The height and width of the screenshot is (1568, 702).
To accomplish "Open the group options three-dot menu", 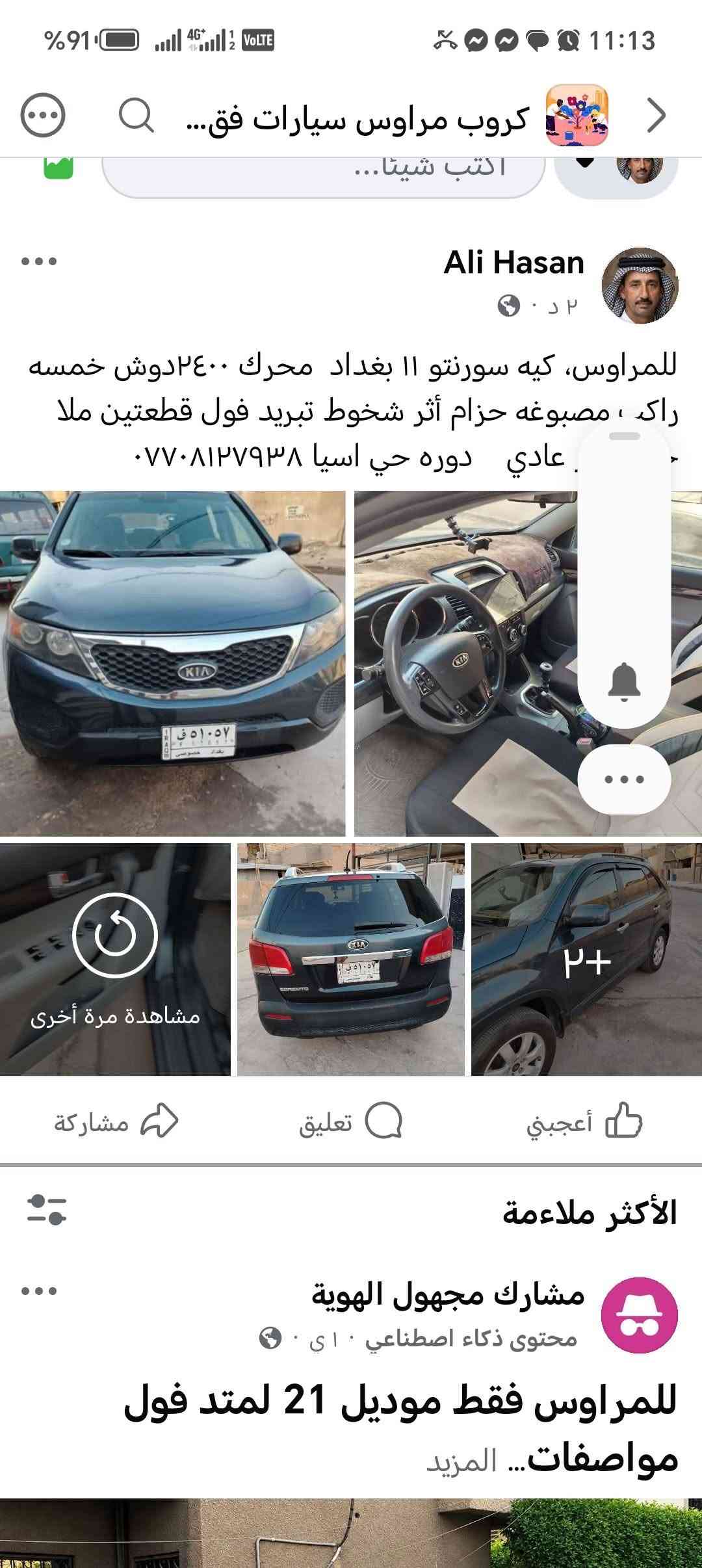I will coord(43,116).
